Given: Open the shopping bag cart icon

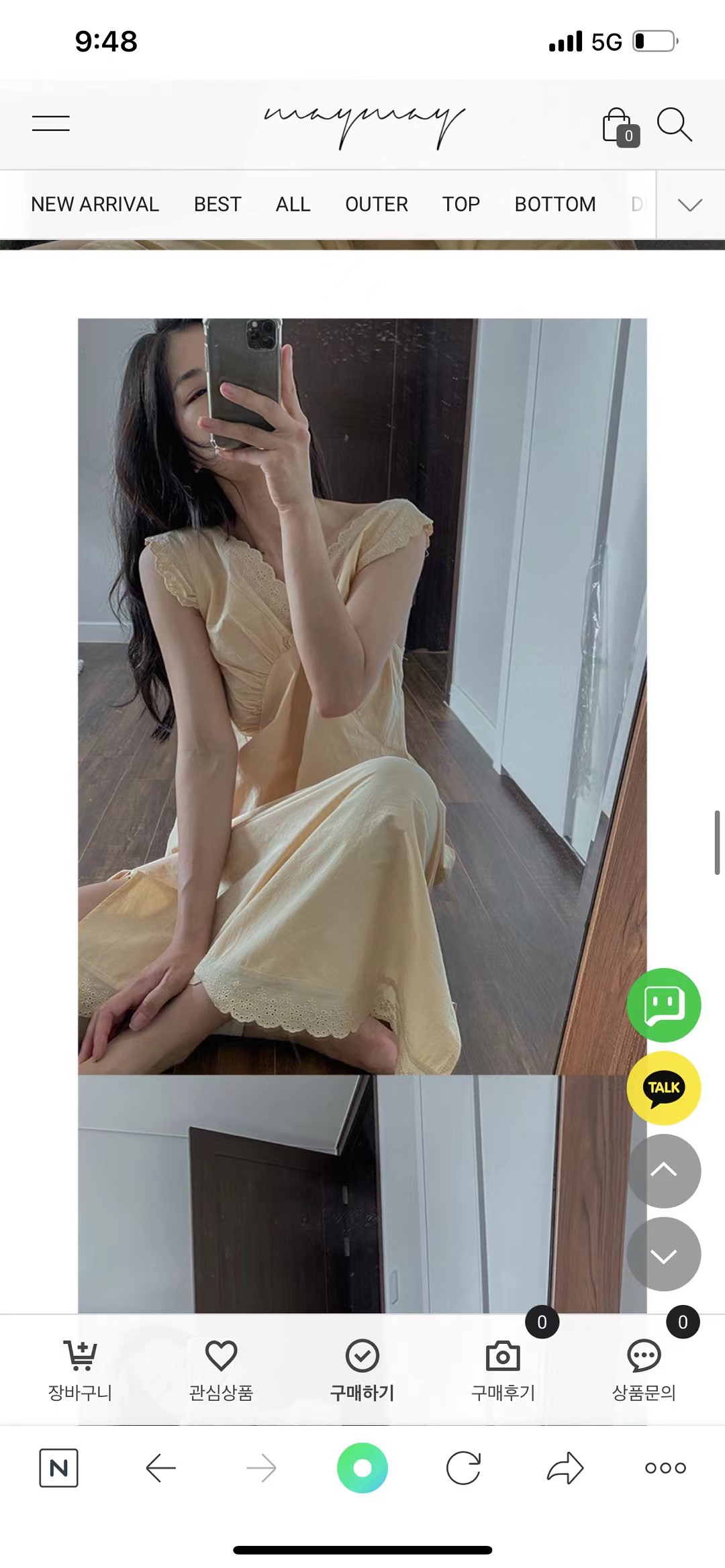Looking at the screenshot, I should pos(619,126).
